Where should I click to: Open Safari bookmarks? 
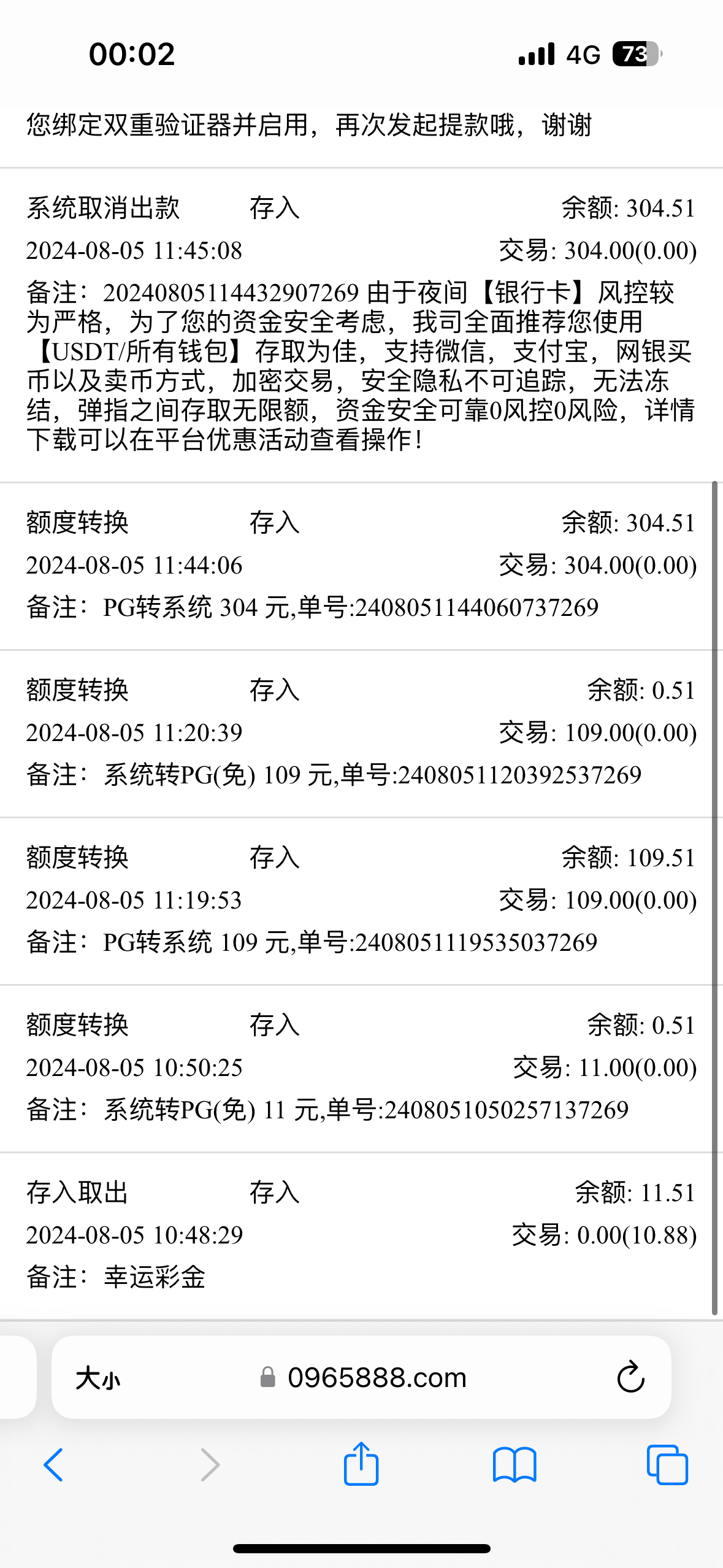click(x=515, y=1465)
